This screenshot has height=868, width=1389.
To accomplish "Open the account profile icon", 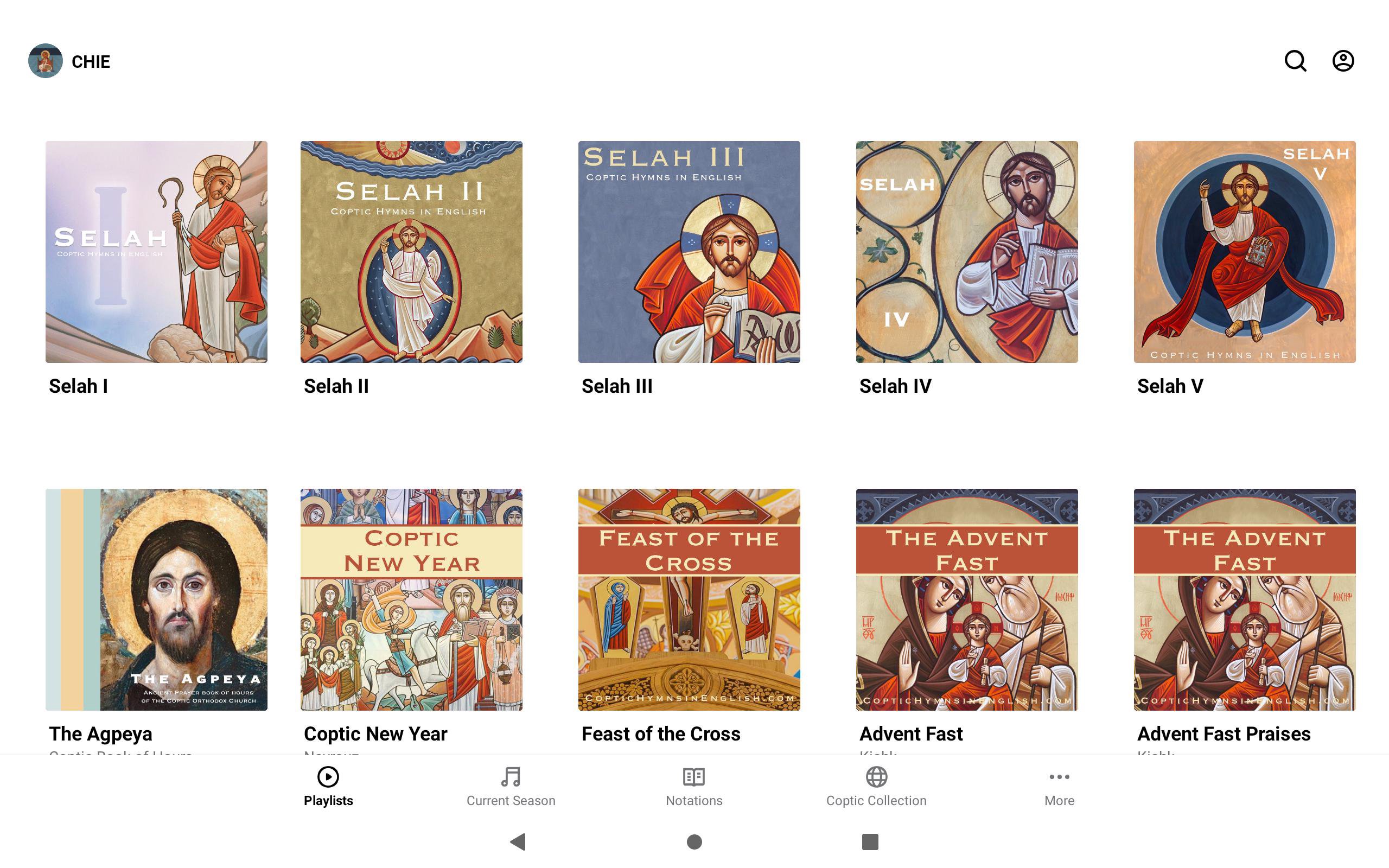I will (1342, 61).
